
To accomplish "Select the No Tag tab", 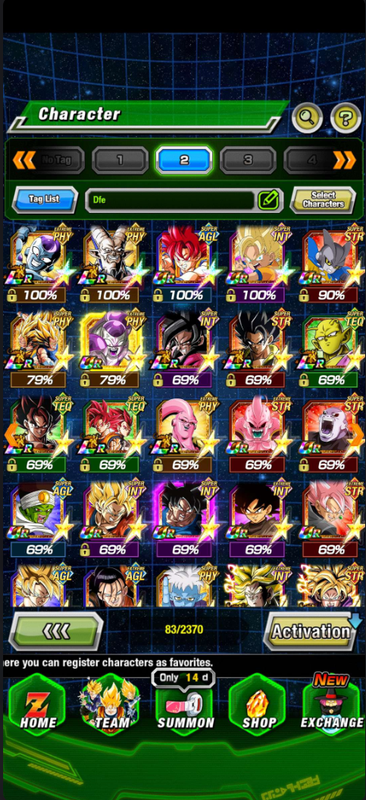I will coord(57,160).
